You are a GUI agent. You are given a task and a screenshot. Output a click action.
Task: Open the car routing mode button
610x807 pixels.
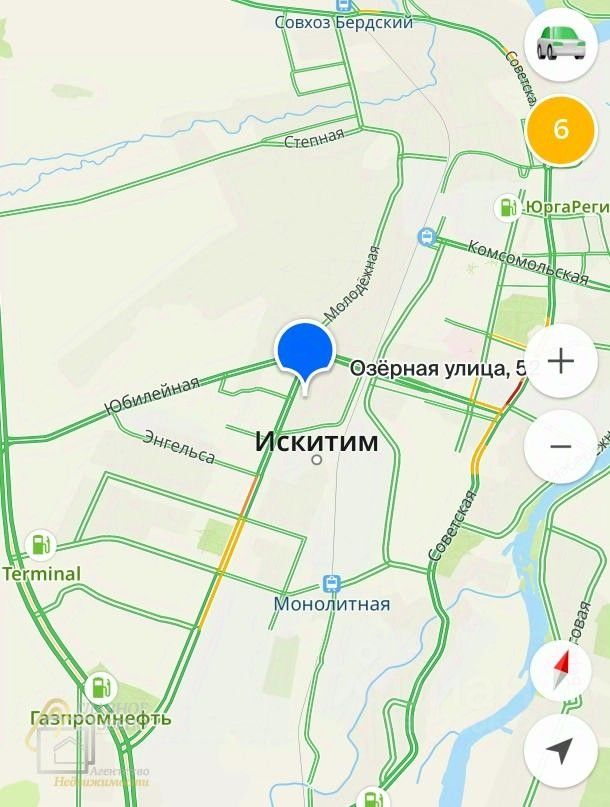coord(560,44)
